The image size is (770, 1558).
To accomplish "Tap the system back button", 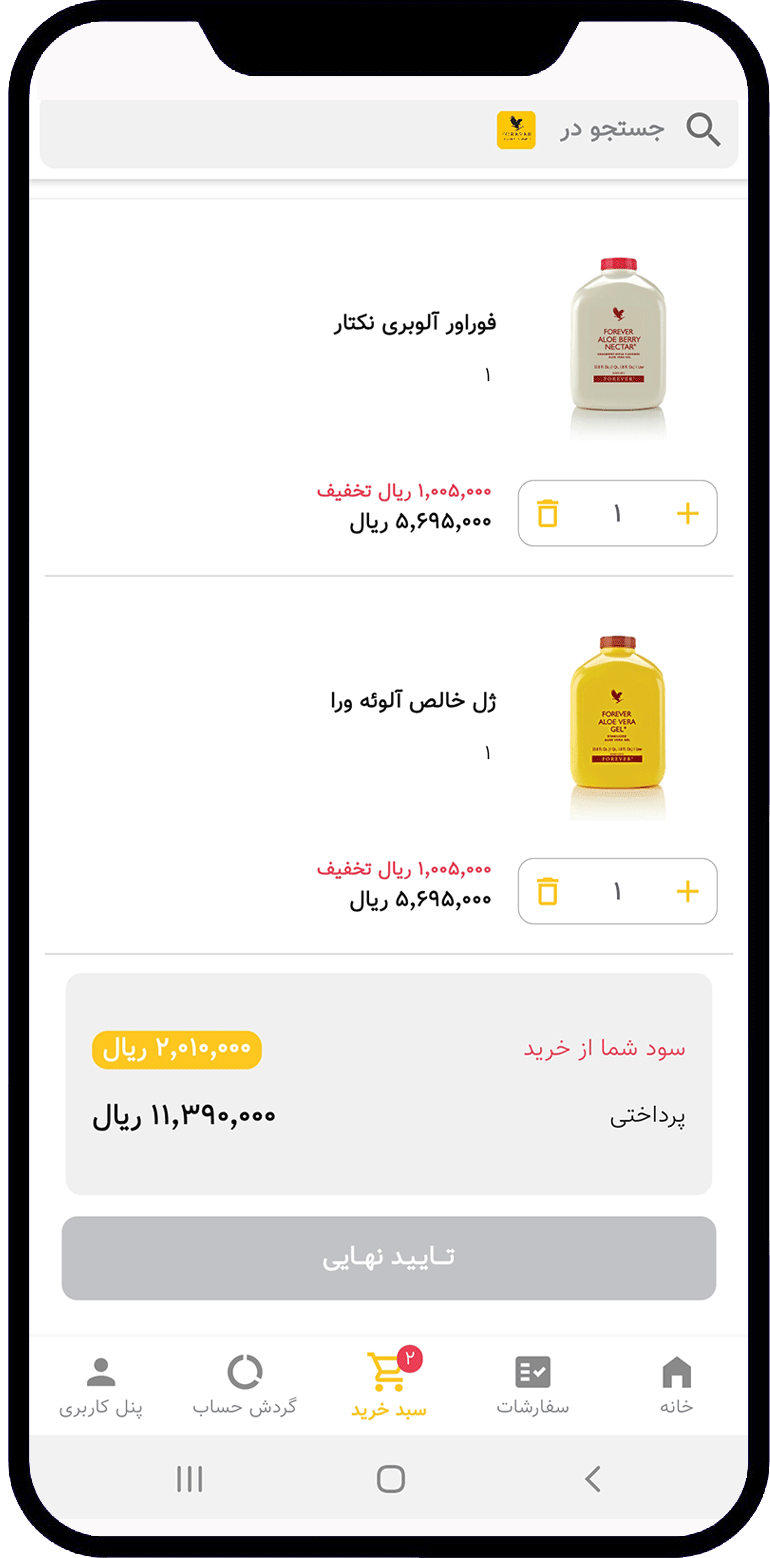I will coord(592,1478).
